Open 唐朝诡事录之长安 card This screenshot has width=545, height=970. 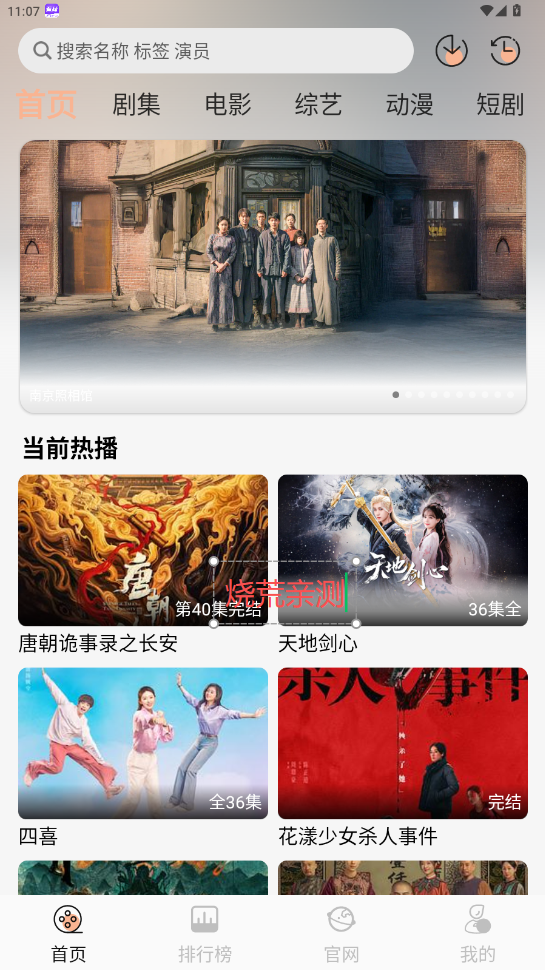(x=143, y=564)
